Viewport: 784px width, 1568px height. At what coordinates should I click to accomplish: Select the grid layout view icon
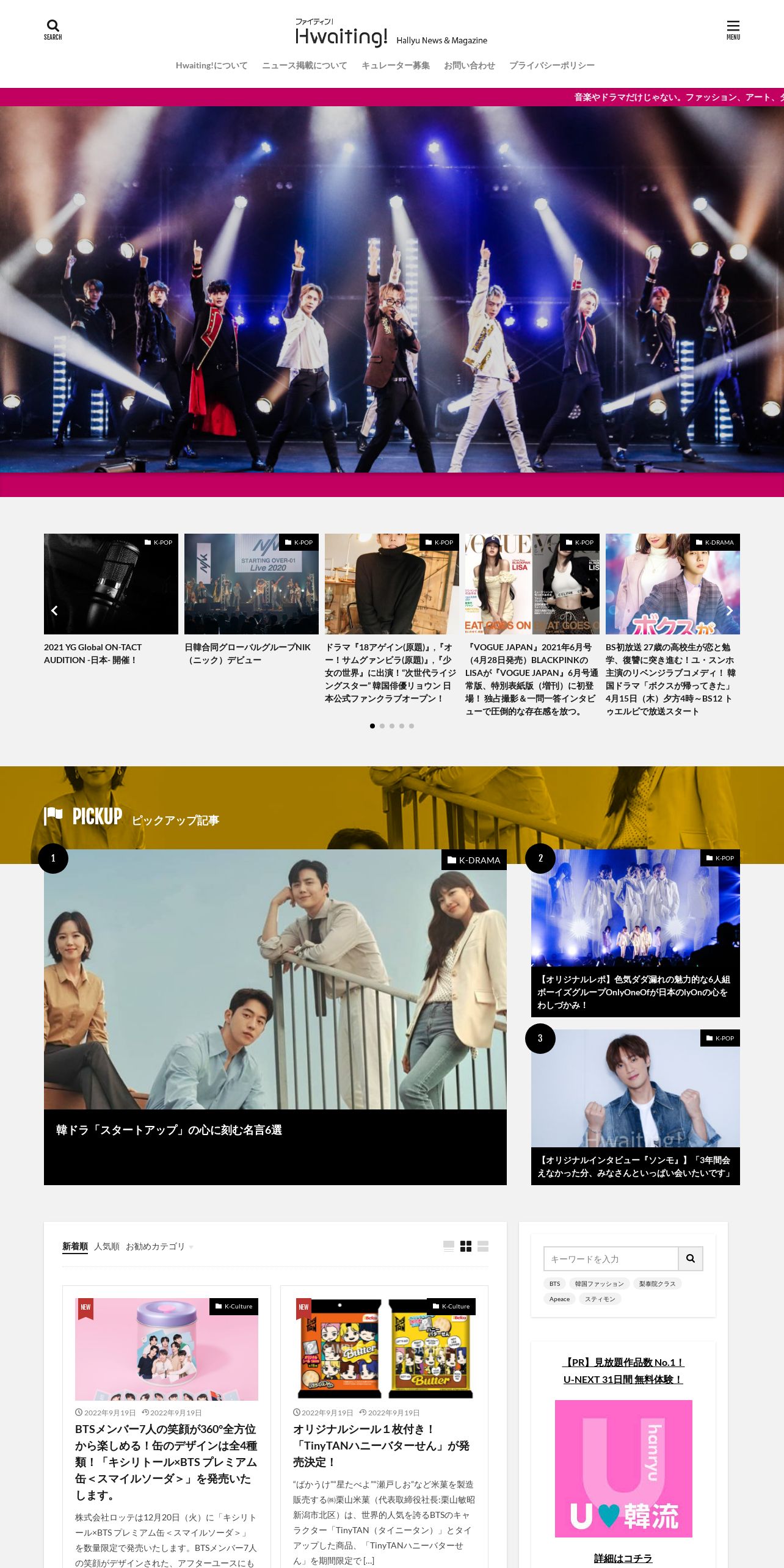466,1246
